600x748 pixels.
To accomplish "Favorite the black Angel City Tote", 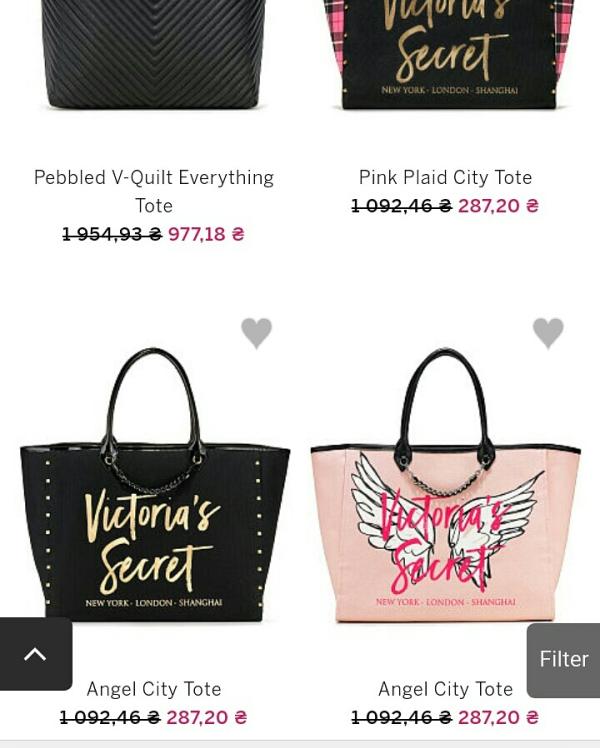I will click(x=257, y=332).
